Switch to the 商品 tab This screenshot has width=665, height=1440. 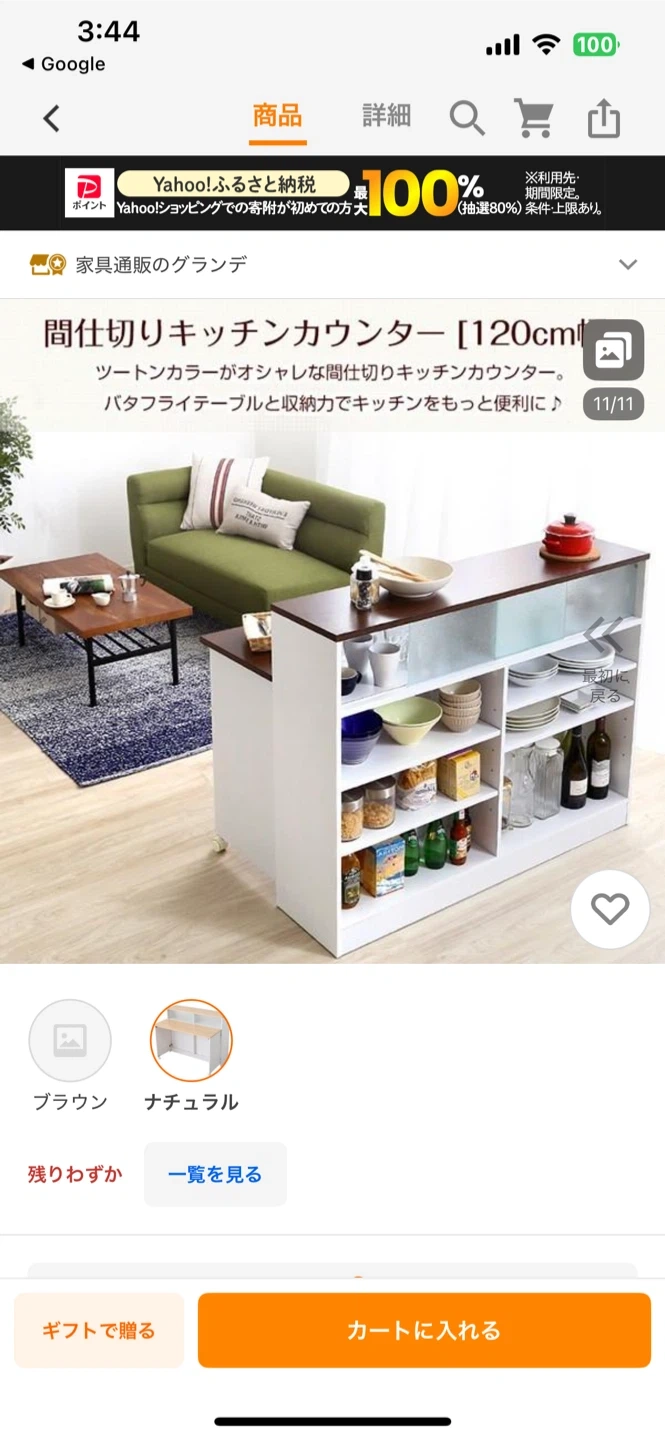coord(277,117)
